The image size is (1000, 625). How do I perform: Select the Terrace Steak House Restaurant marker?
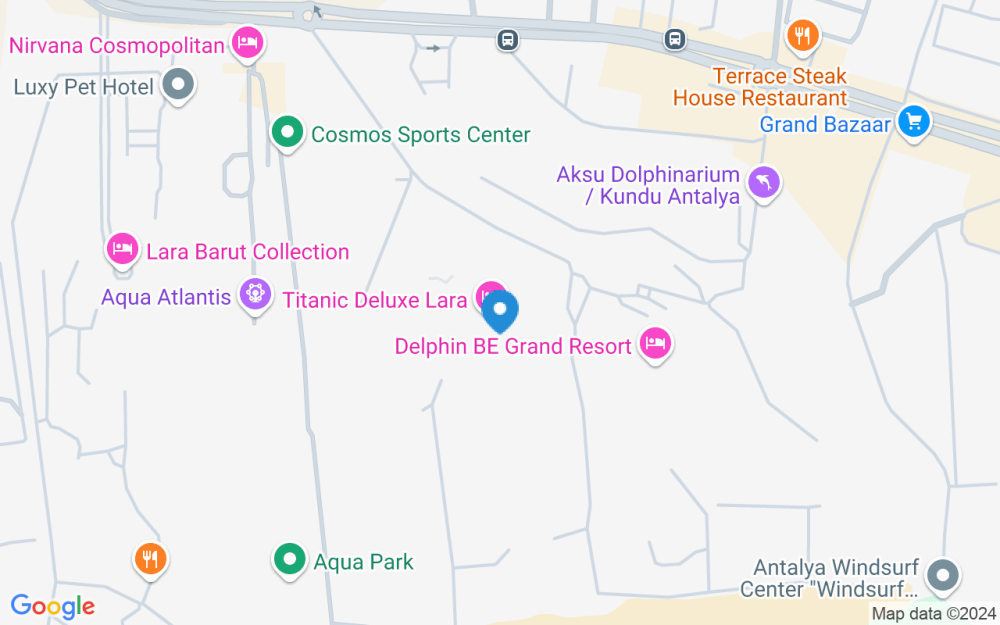click(802, 38)
